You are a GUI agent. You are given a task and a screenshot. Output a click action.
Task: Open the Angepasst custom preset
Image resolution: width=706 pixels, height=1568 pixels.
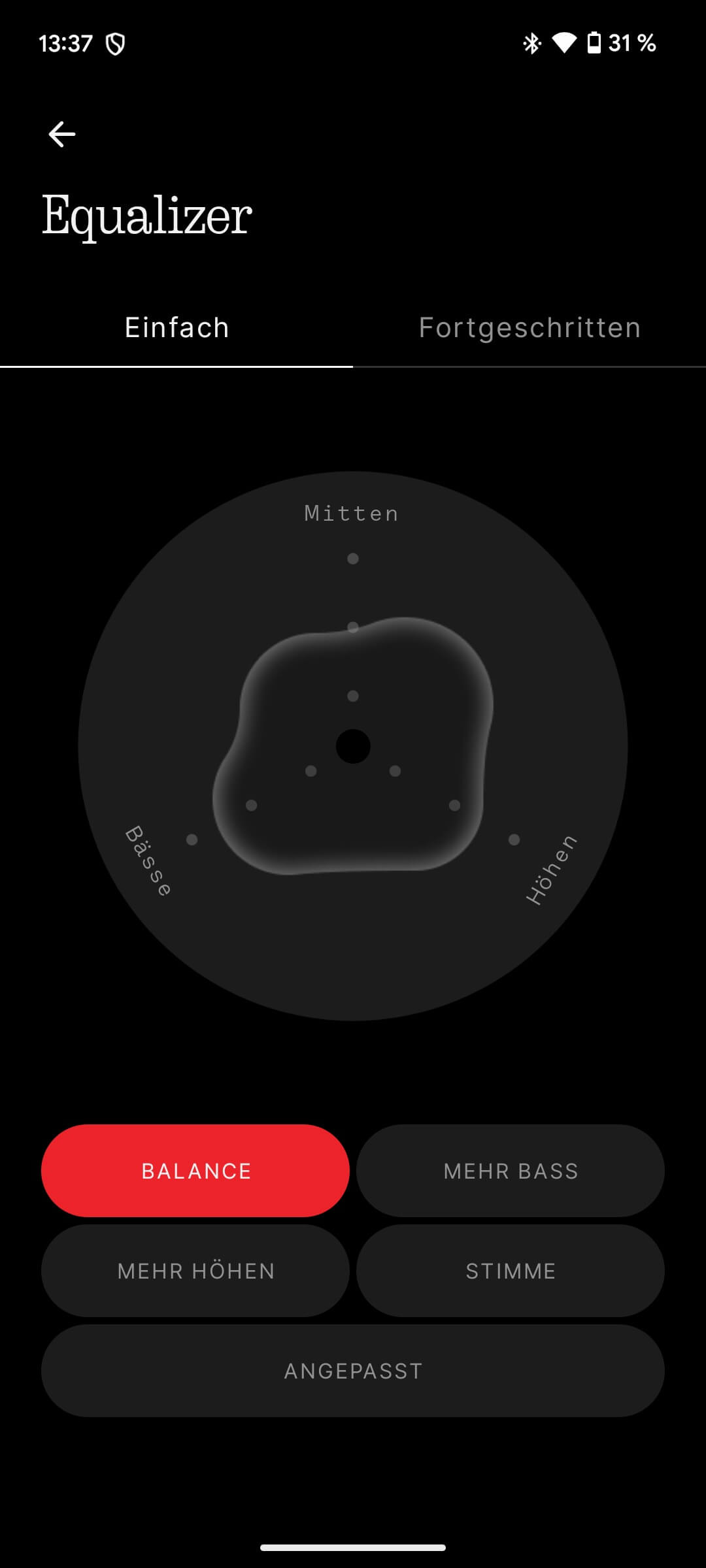pos(353,1371)
